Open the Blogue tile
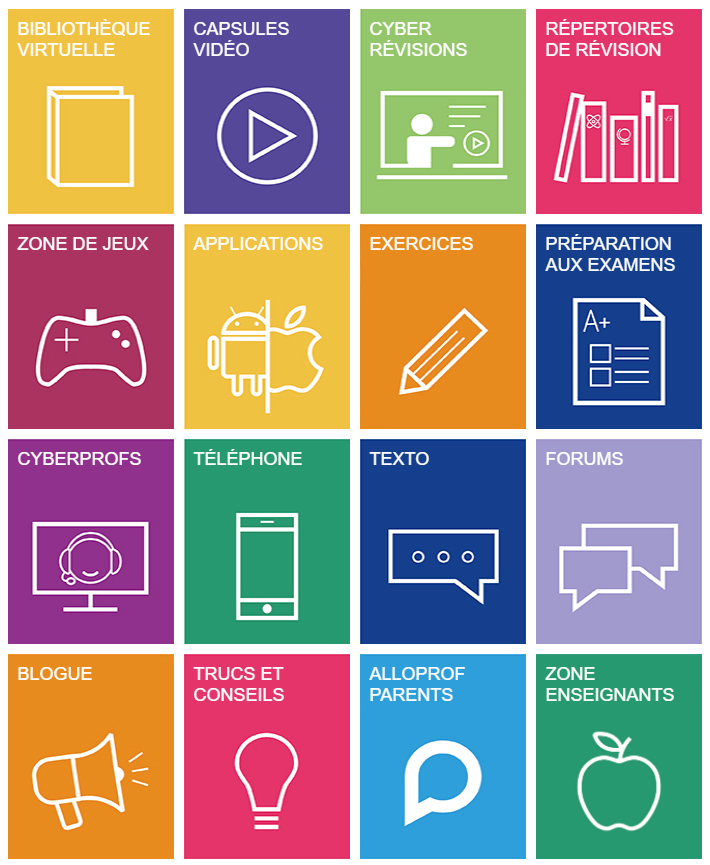Image resolution: width=710 pixels, height=865 pixels. tap(90, 757)
